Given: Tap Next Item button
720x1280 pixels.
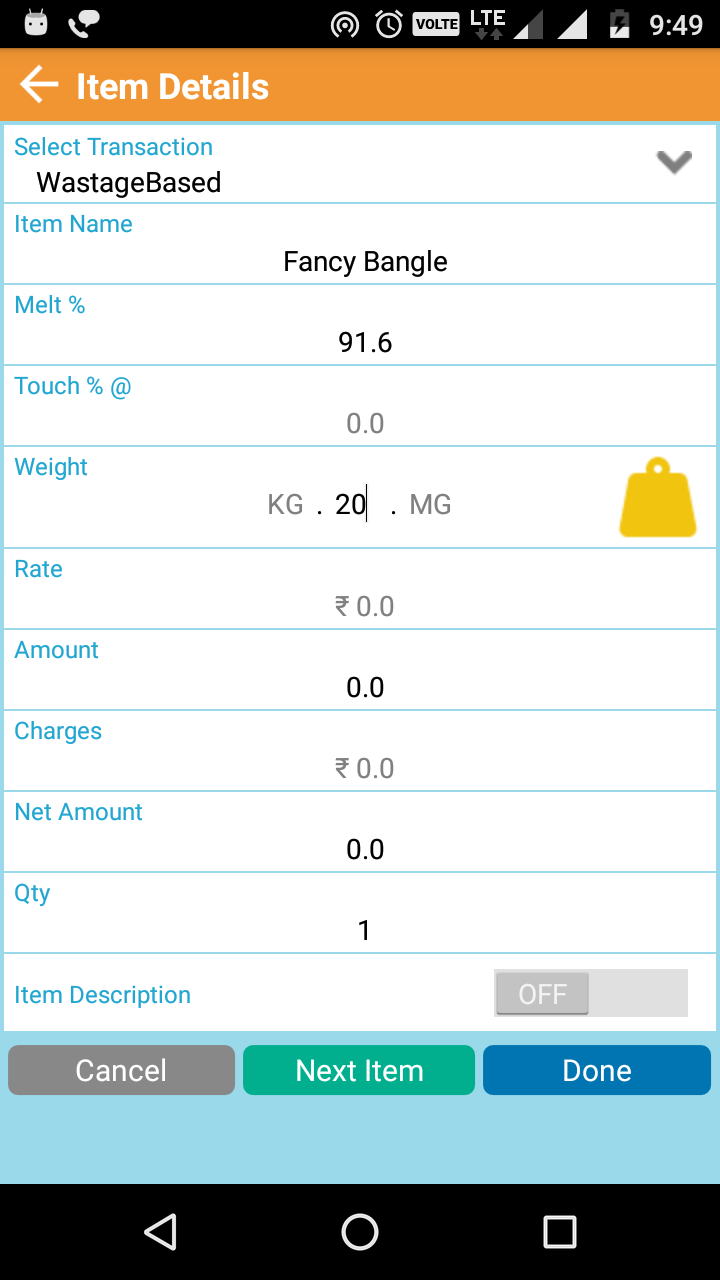Looking at the screenshot, I should click(359, 1070).
